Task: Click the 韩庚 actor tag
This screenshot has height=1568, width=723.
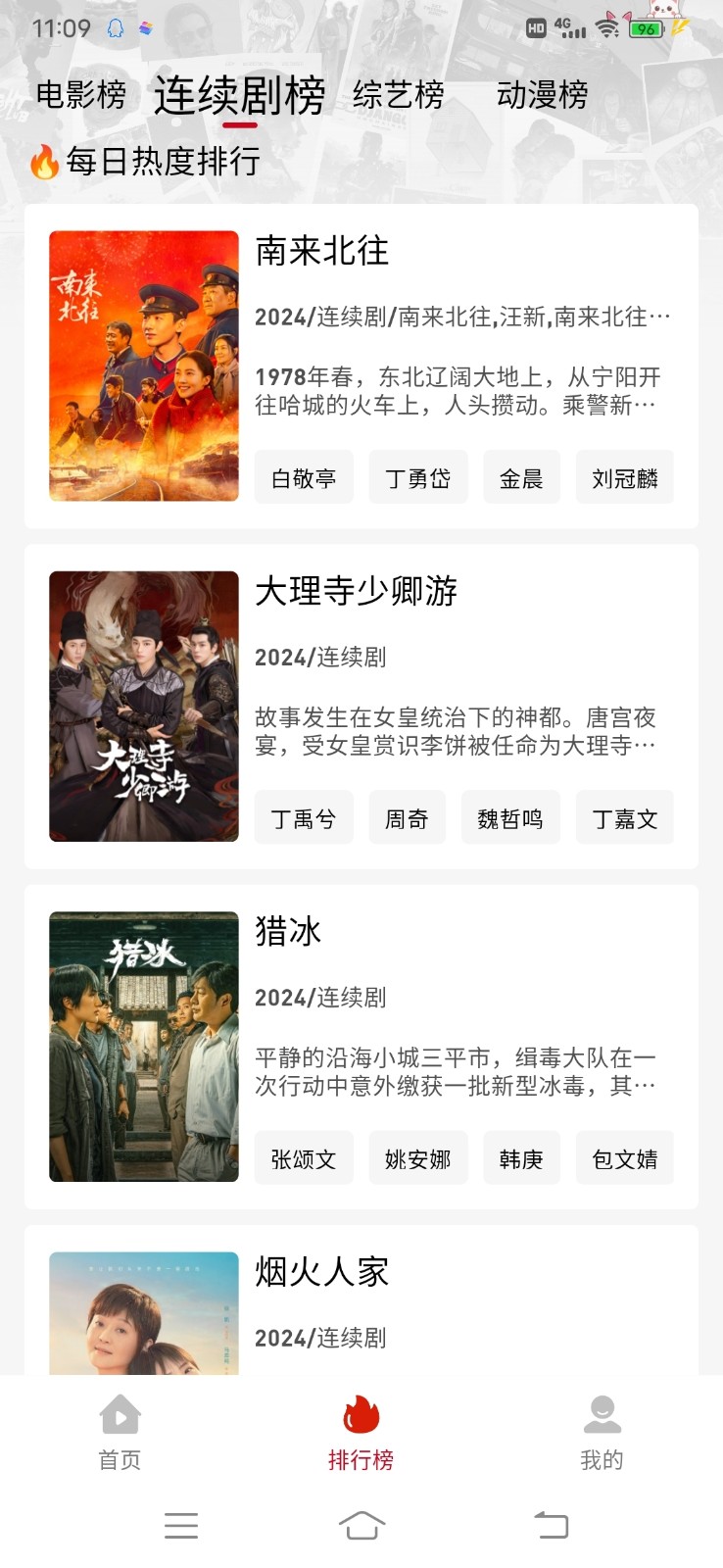Action: pos(521,1158)
